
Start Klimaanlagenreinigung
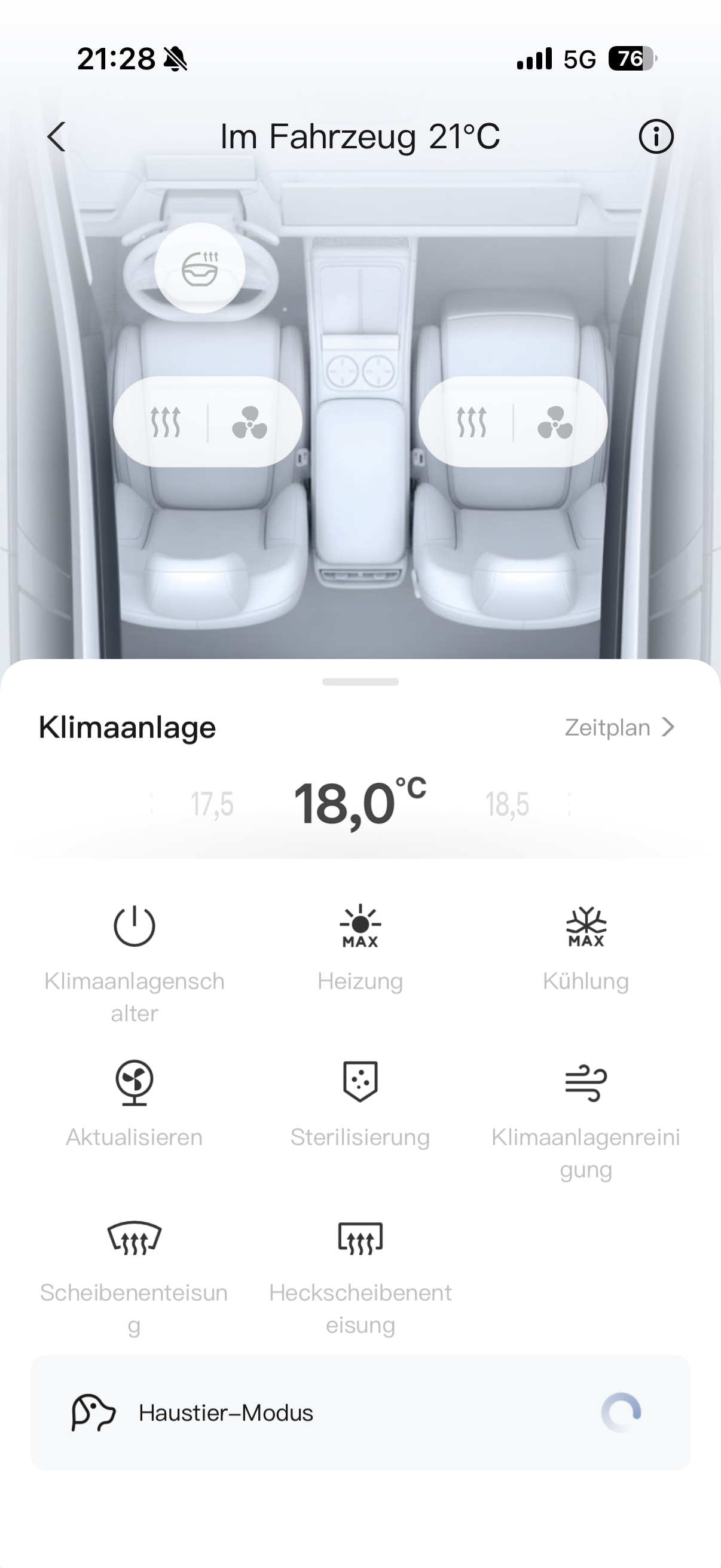pos(586,1082)
